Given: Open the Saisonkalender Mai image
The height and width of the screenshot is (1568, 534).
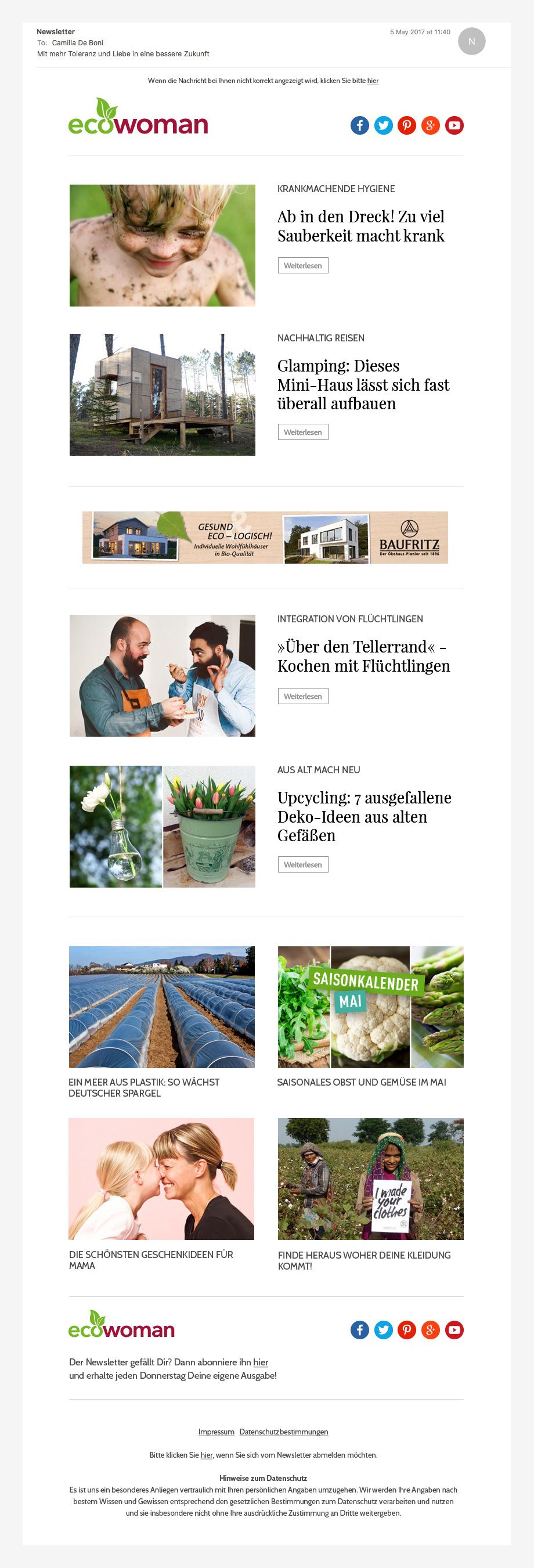Looking at the screenshot, I should (x=370, y=1007).
